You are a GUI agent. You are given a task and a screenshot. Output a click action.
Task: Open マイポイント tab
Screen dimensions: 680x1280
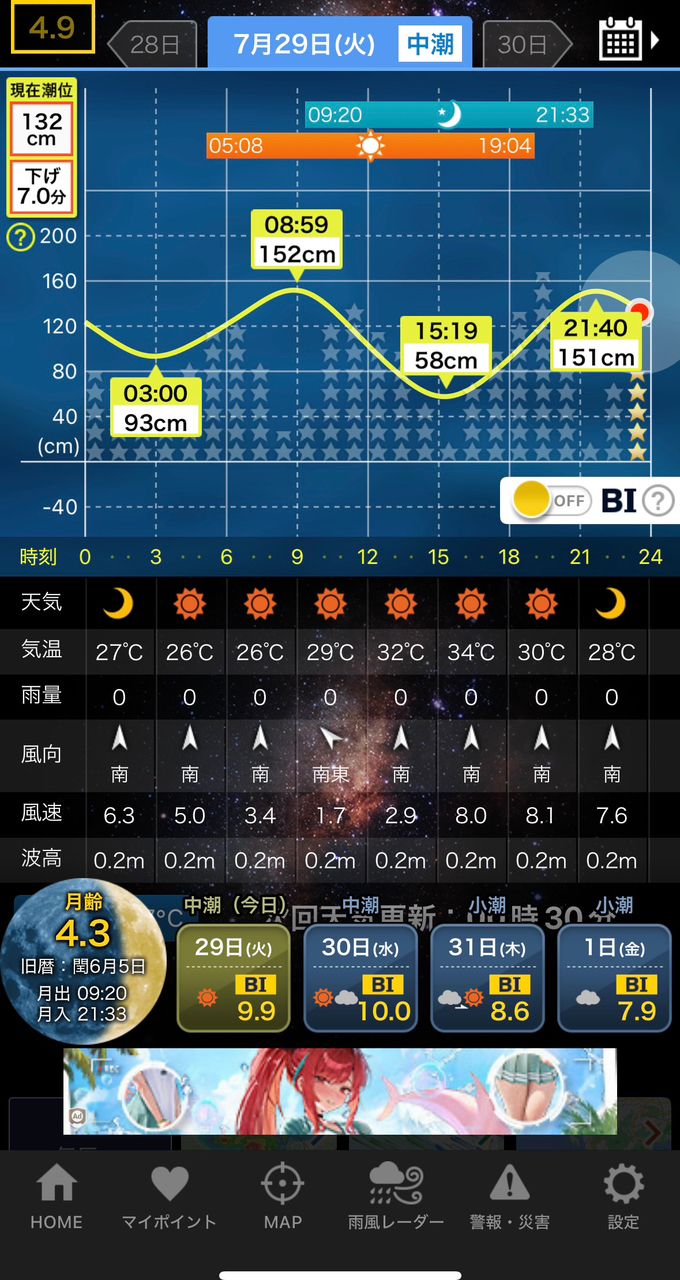pos(169,1197)
